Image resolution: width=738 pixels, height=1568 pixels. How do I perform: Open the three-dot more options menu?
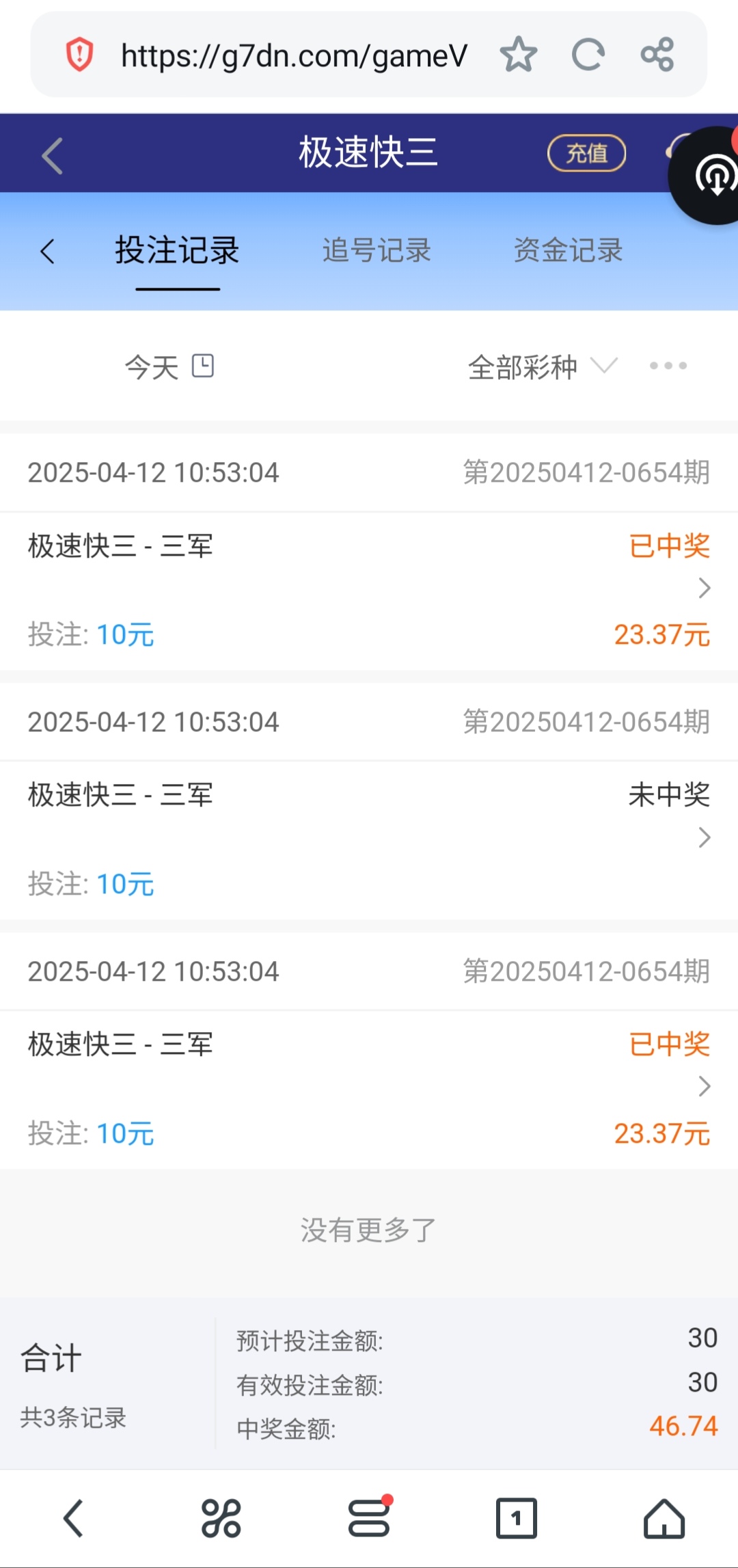[668, 366]
